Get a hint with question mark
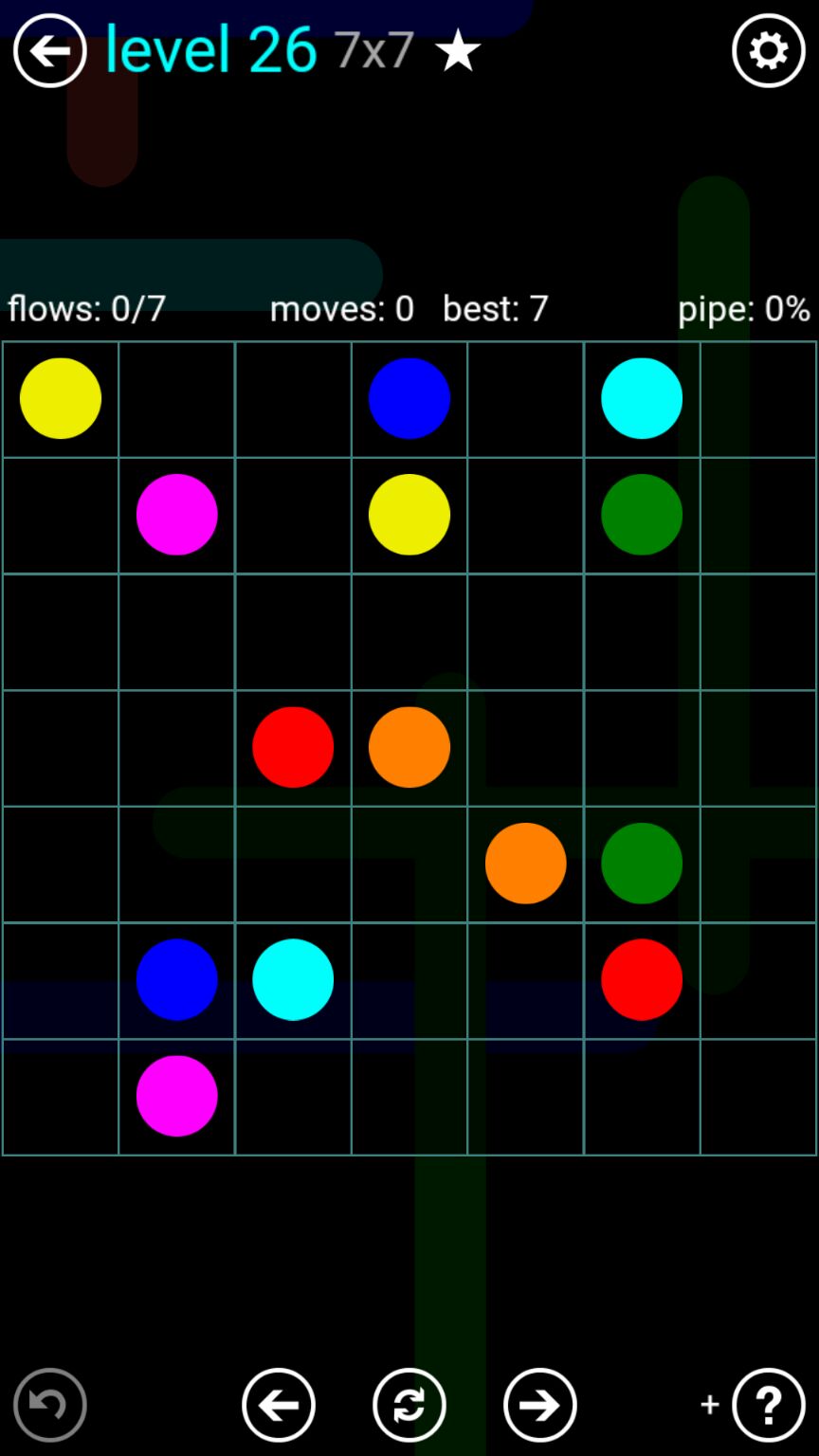 click(768, 1405)
